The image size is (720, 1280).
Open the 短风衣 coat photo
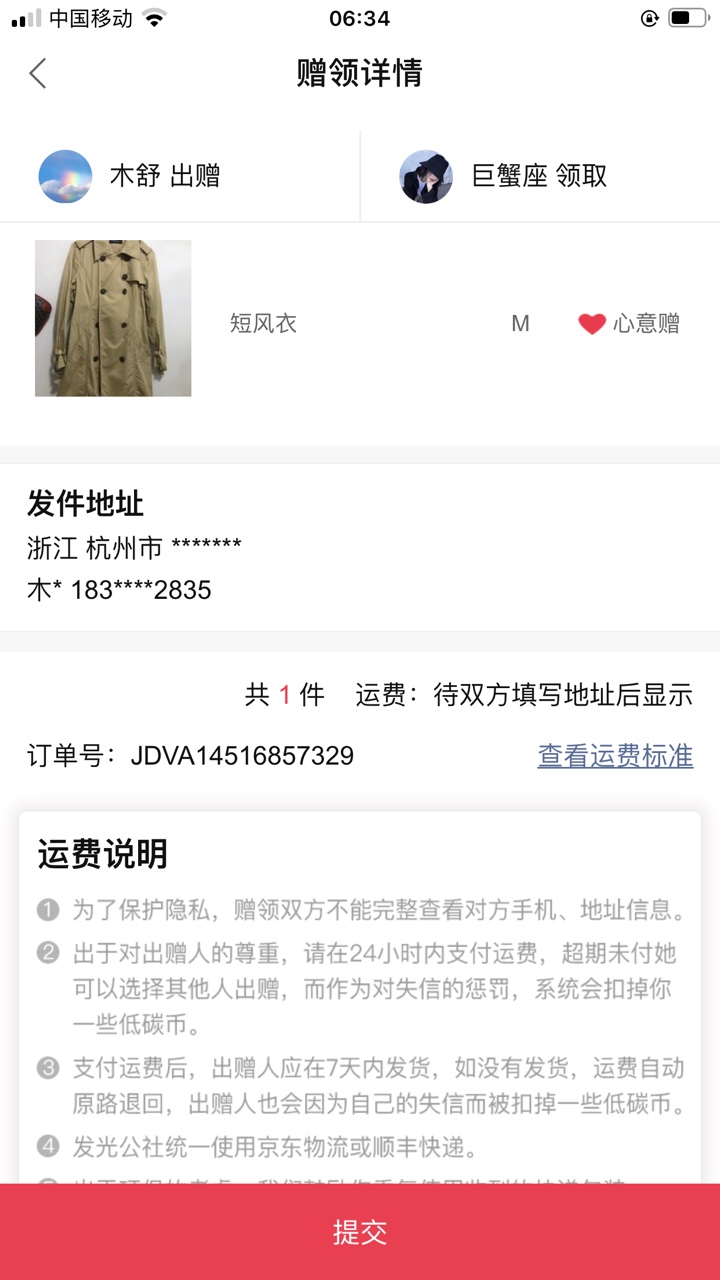113,318
